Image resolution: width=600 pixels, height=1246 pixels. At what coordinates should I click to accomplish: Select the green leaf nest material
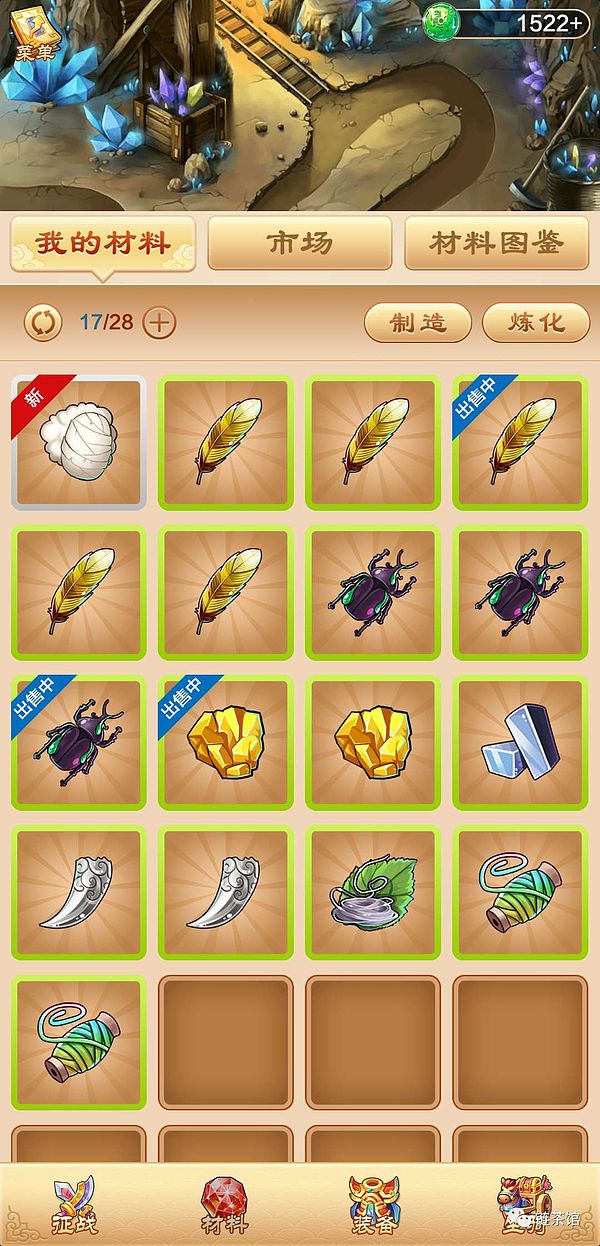[373, 892]
